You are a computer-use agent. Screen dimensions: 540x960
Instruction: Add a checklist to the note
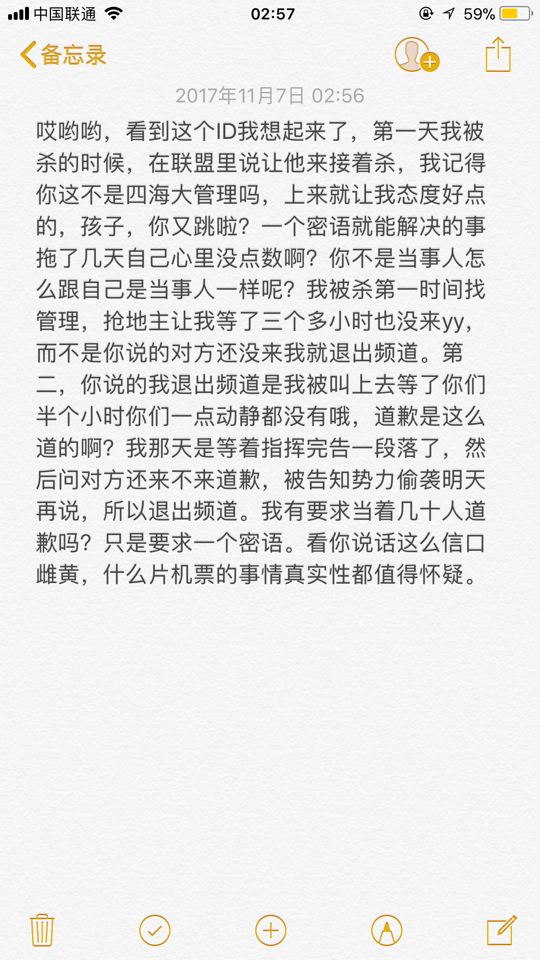click(155, 931)
